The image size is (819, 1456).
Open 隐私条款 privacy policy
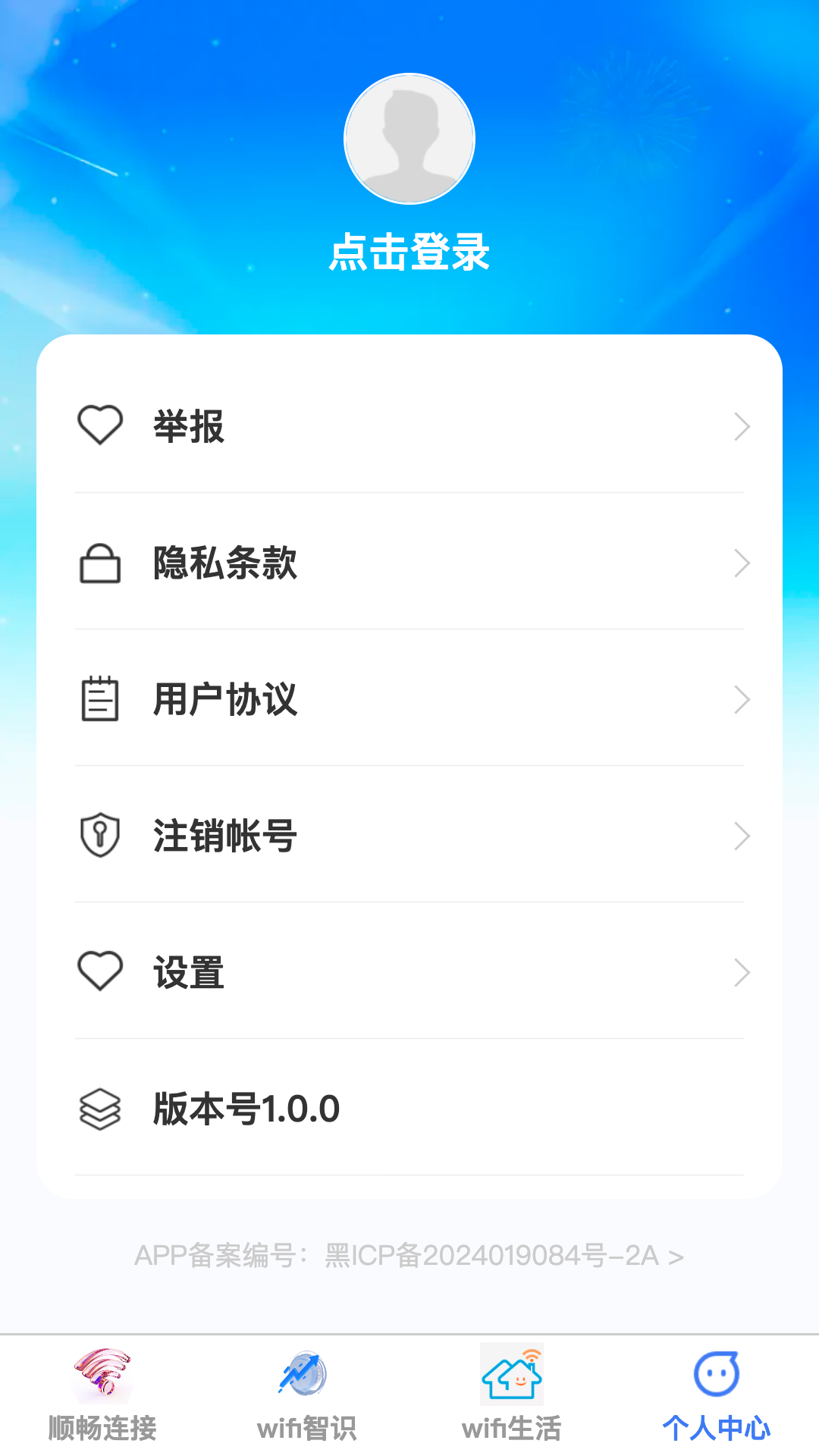(x=409, y=563)
